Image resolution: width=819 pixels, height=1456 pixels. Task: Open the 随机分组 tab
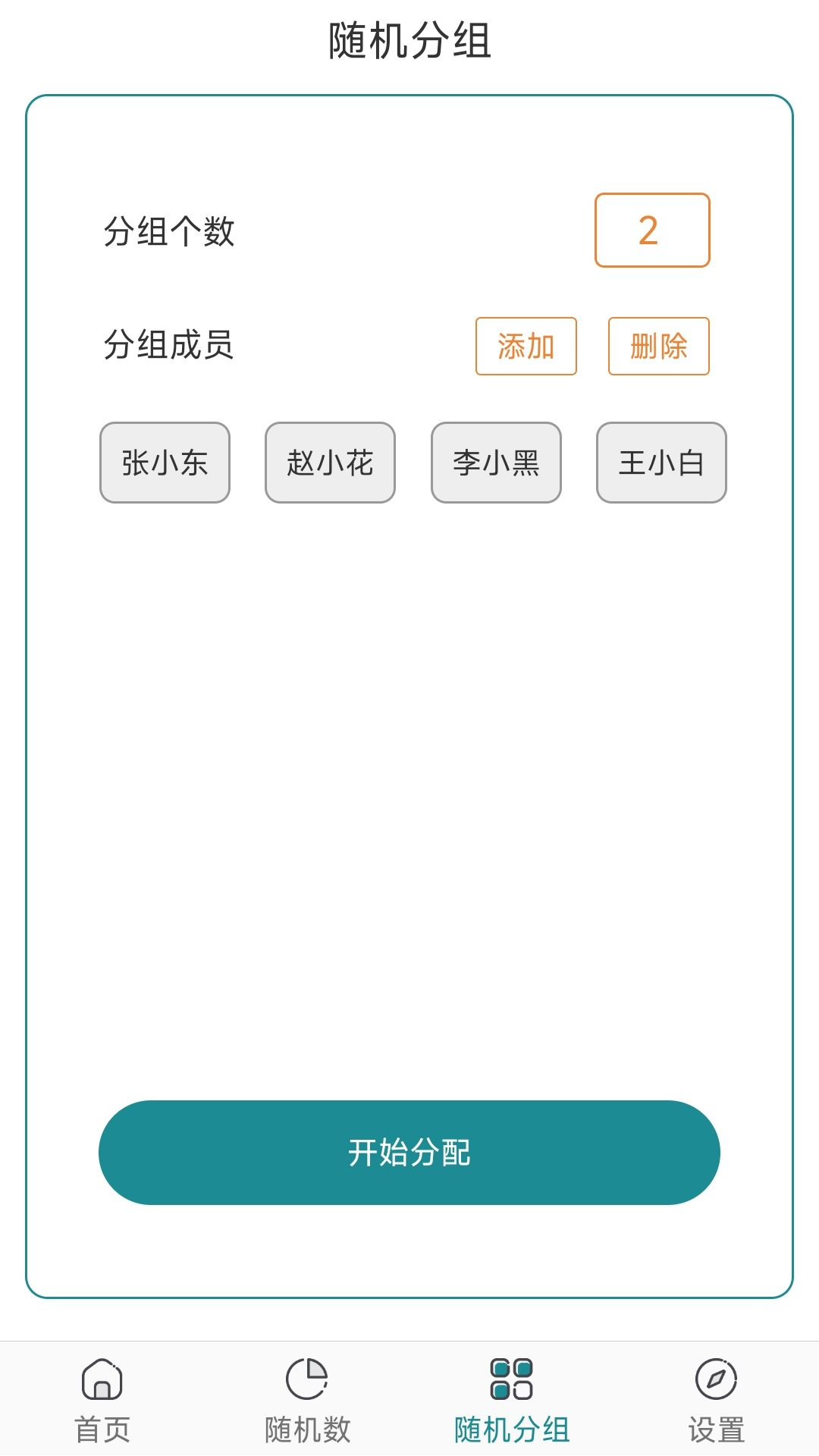tap(512, 1400)
